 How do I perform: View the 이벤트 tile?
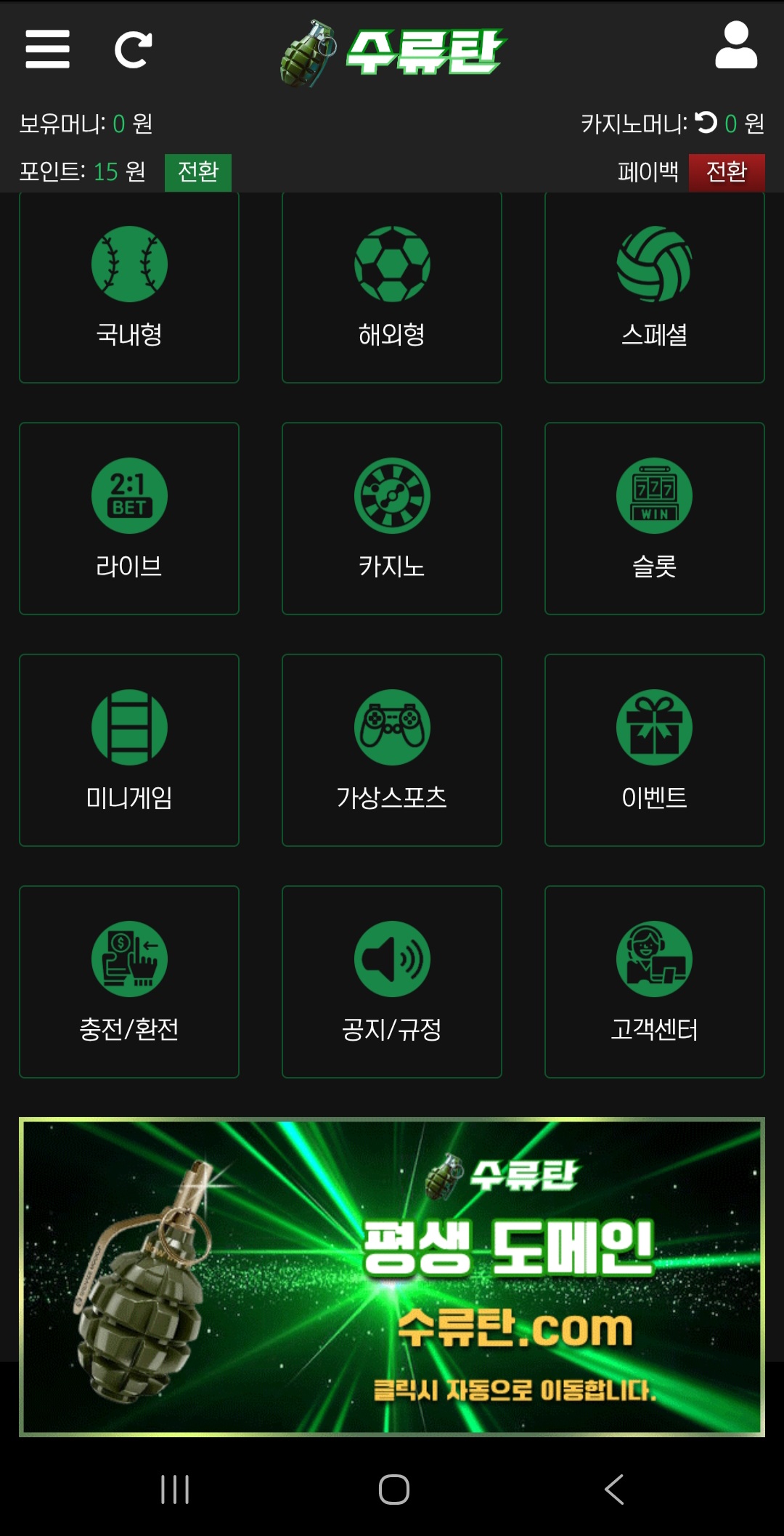tap(654, 750)
